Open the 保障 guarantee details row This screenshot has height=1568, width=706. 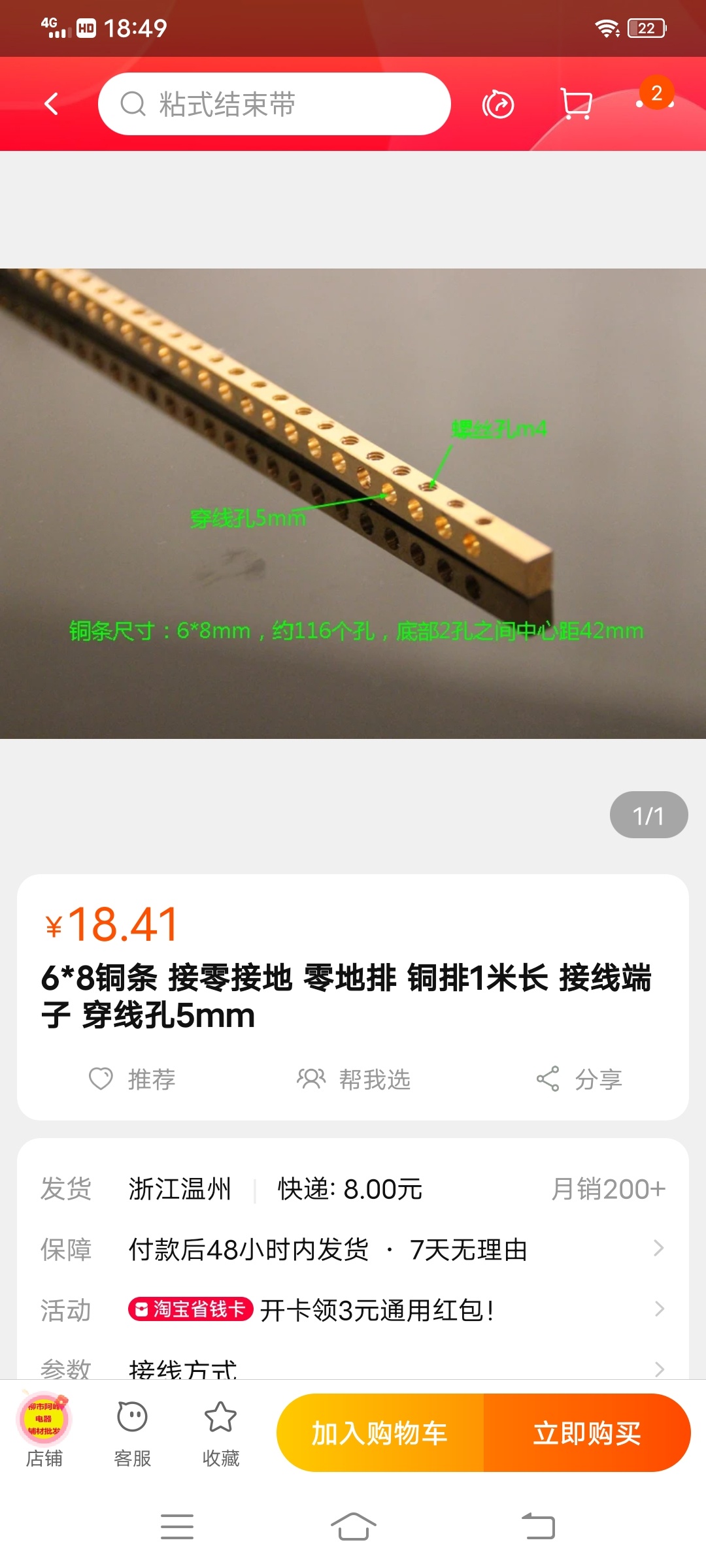point(353,1249)
